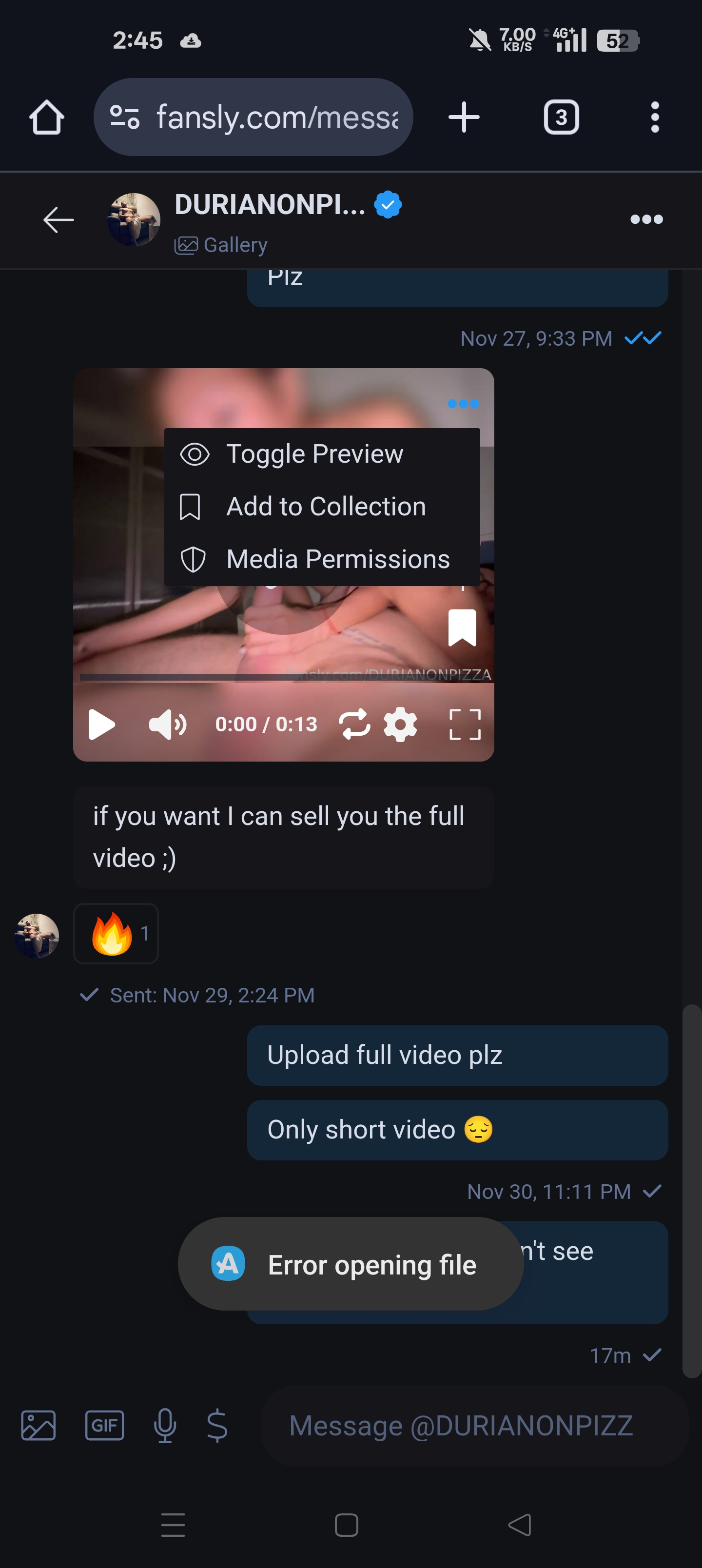
Task: Go back to the messages list
Action: click(58, 220)
